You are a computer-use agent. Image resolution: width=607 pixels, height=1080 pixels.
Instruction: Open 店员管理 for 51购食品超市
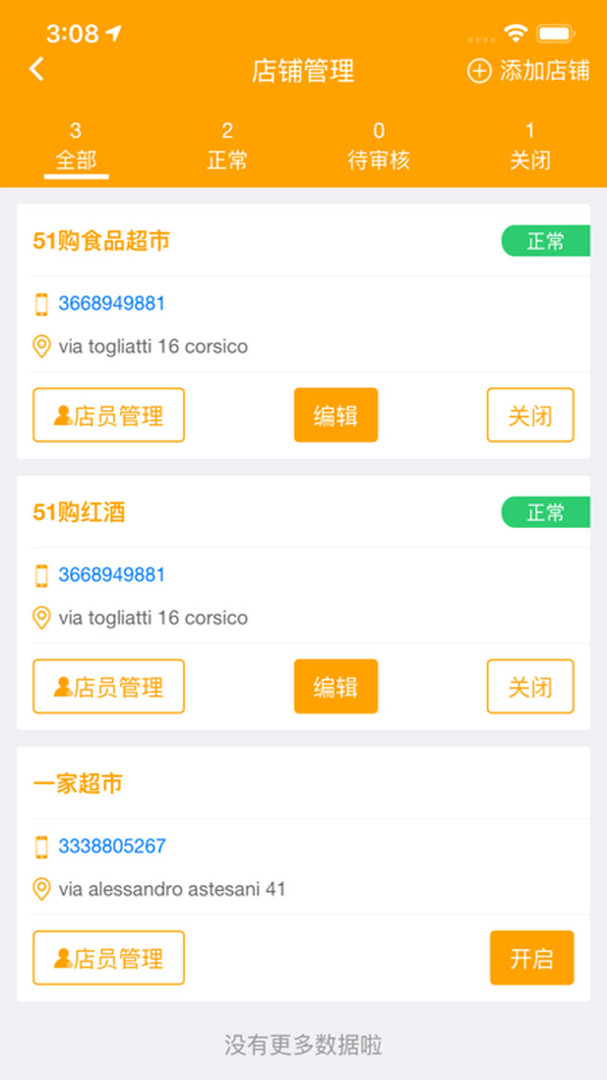click(x=109, y=415)
